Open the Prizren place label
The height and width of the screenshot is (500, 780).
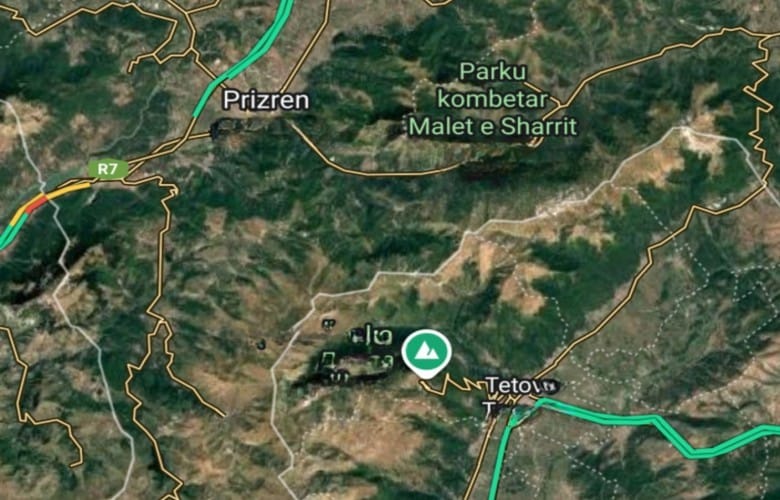265,100
